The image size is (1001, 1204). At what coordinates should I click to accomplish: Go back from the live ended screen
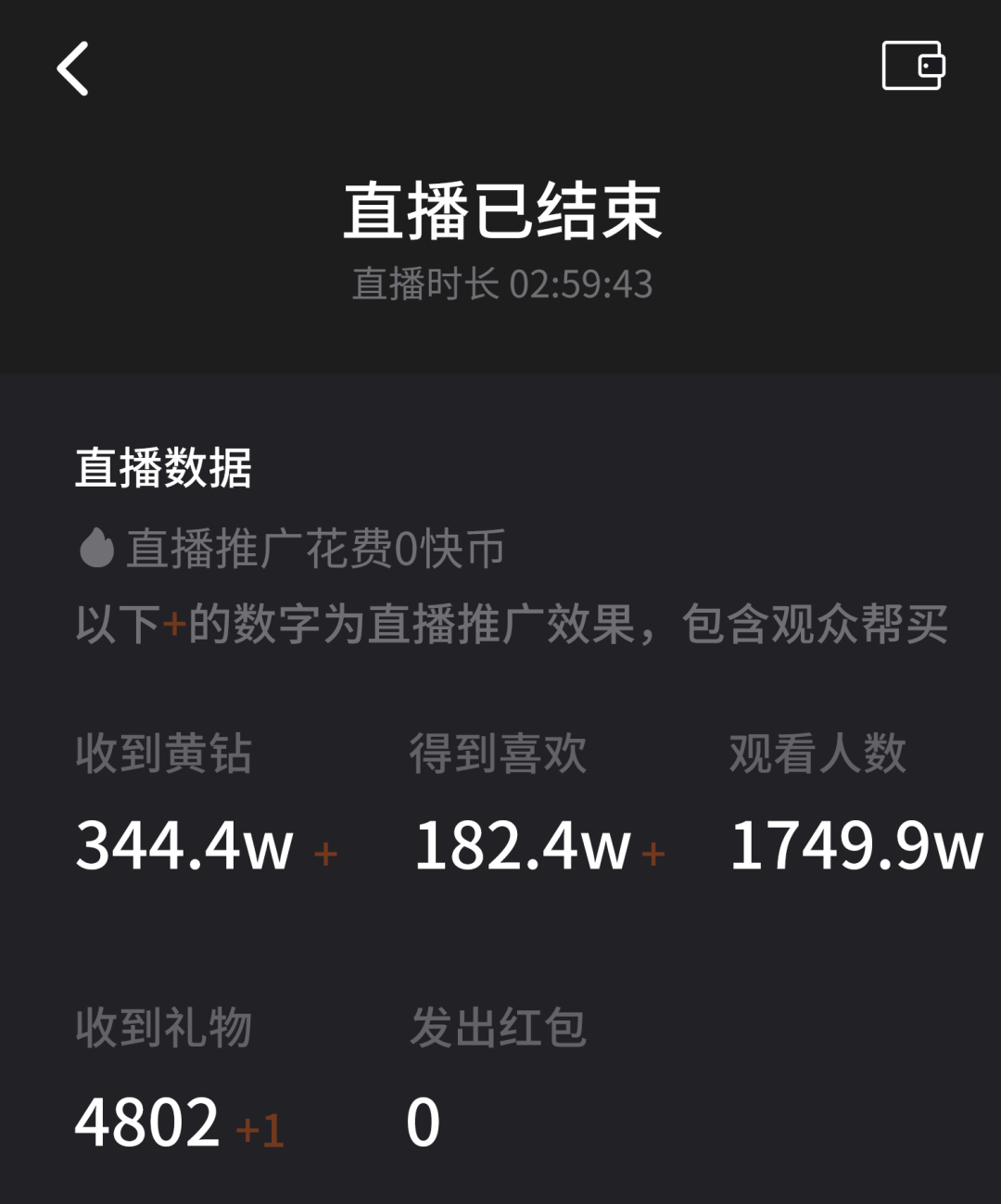tap(72, 69)
